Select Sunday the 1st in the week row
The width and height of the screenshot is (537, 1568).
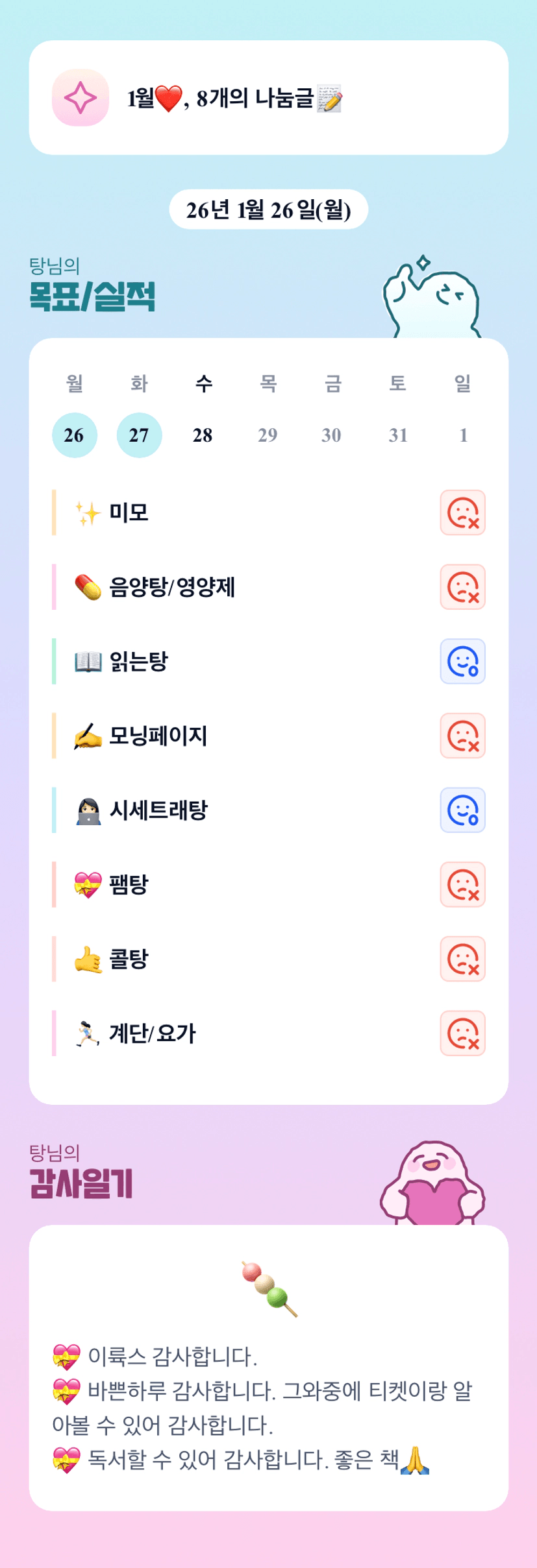pyautogui.click(x=463, y=435)
